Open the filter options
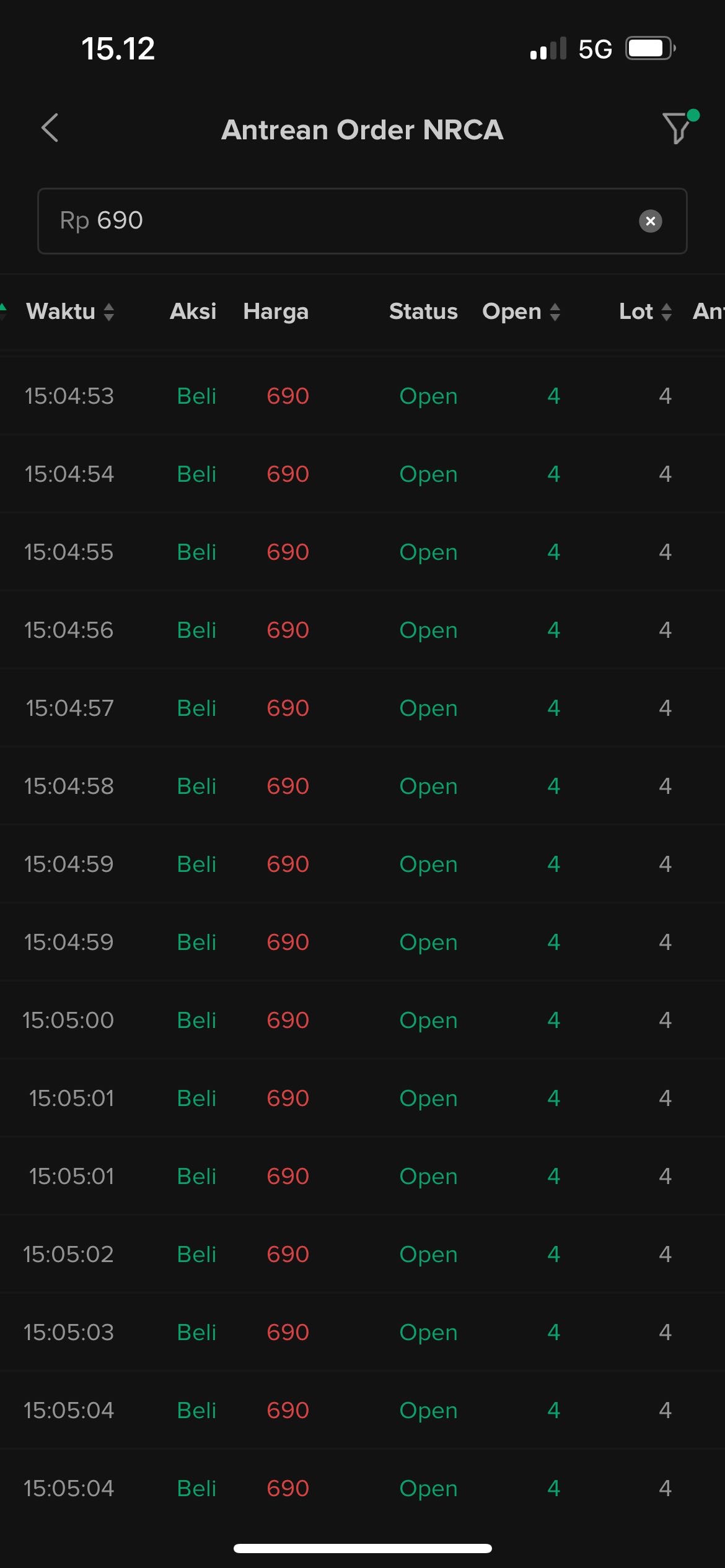This screenshot has width=725, height=1568. (x=677, y=128)
